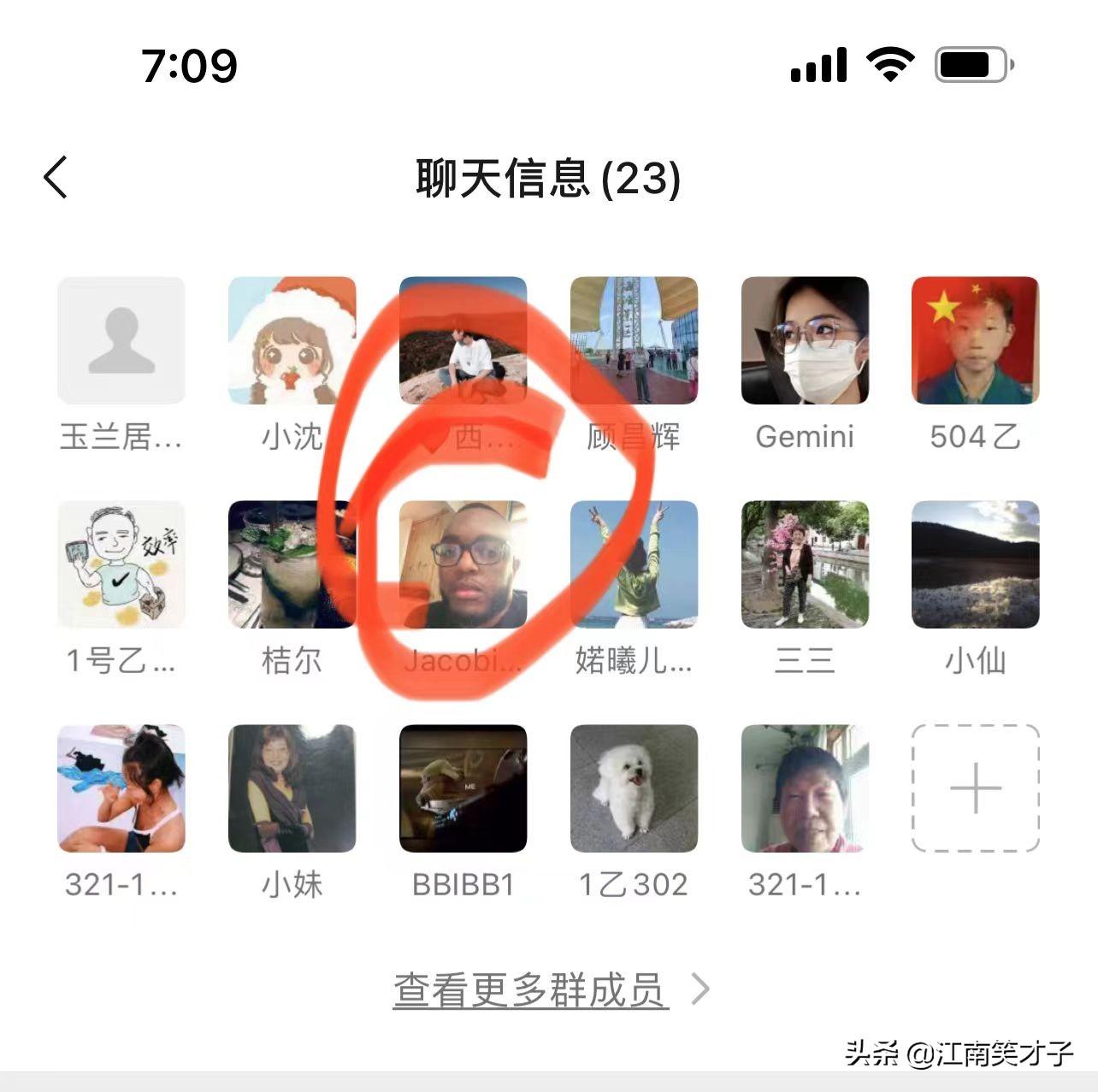The image size is (1098, 1092).
Task: Open member 1号乙's profile
Action: click(121, 564)
